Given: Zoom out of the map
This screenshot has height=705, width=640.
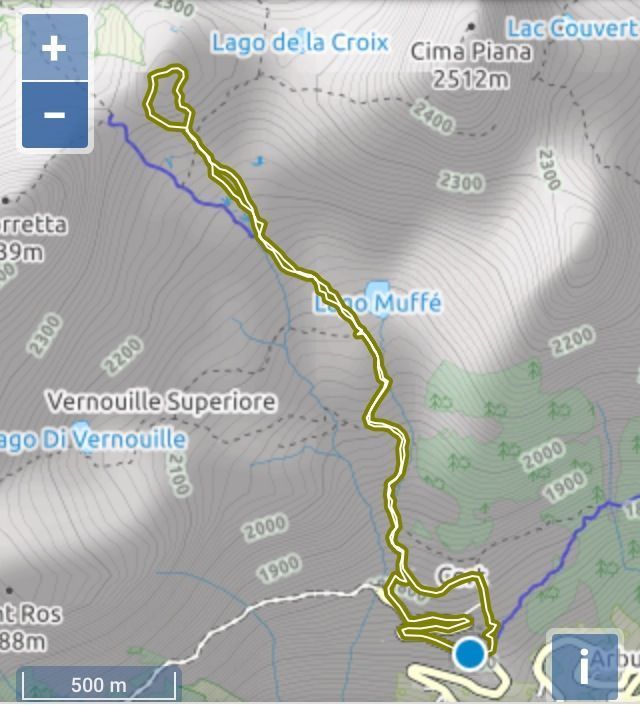Looking at the screenshot, I should pyautogui.click(x=54, y=115).
